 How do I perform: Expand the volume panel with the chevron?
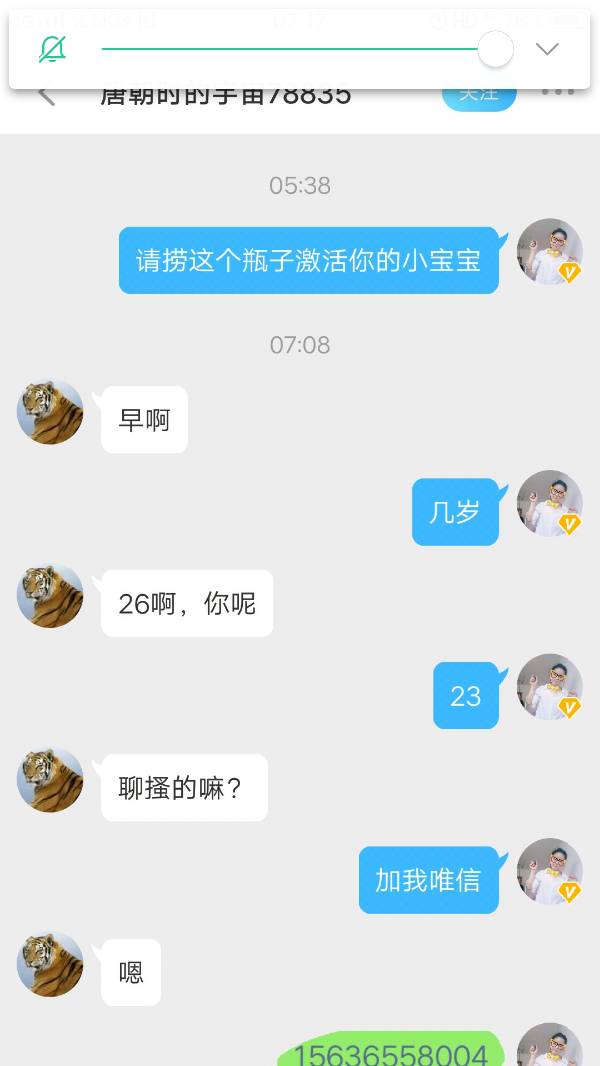547,49
